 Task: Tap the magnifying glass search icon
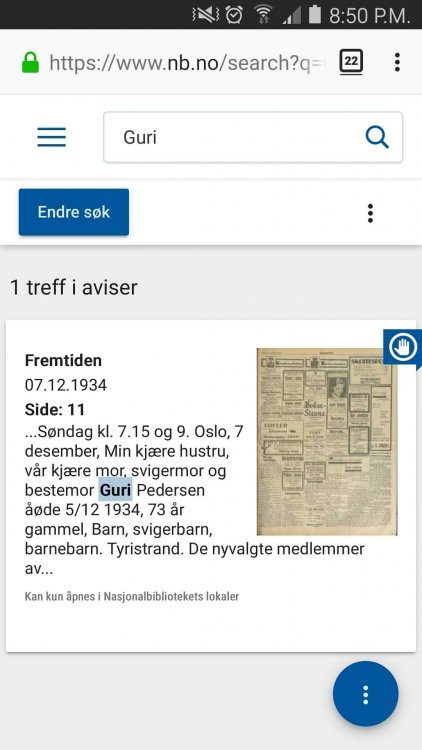pos(377,138)
